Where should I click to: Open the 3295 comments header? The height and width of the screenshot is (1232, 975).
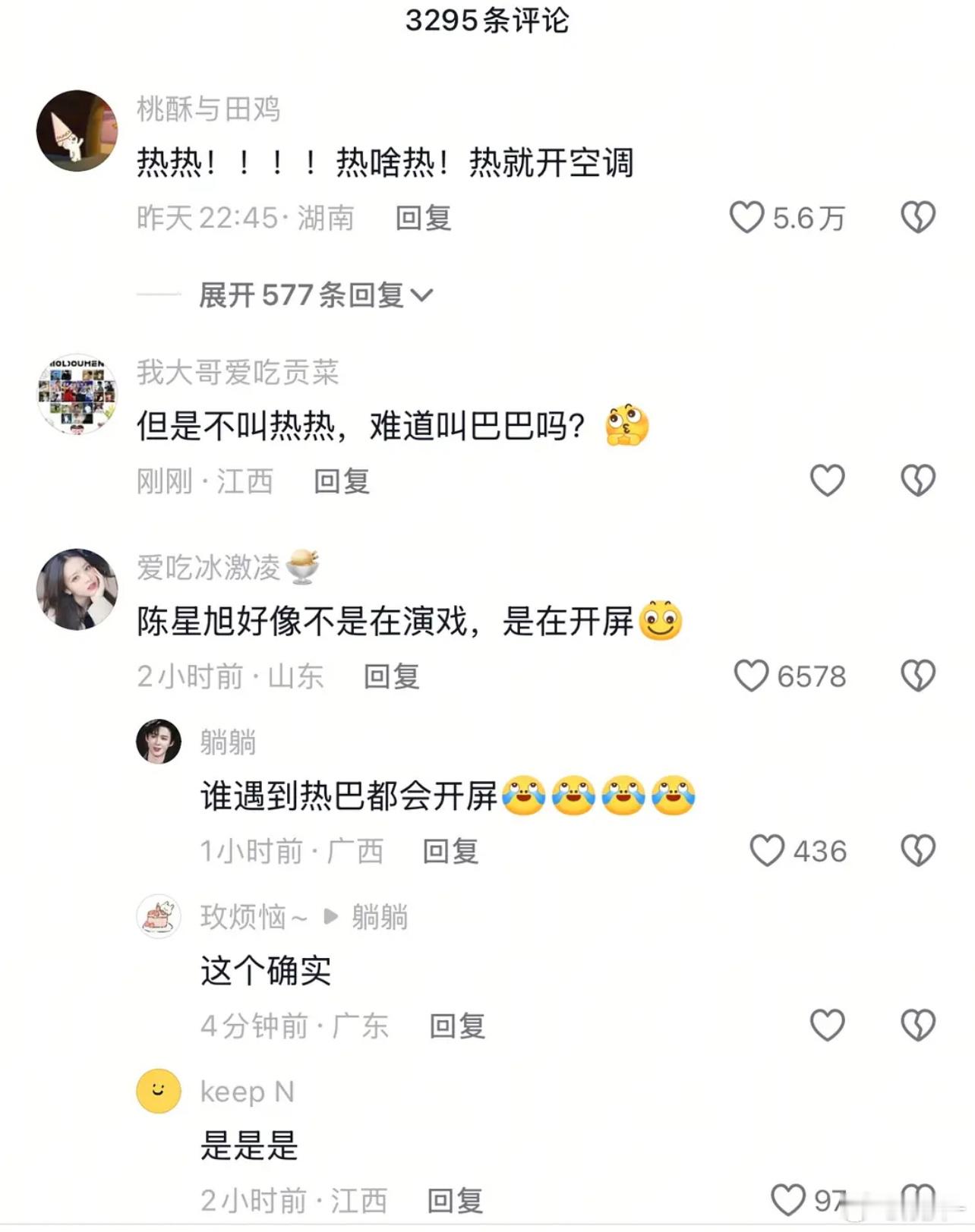tap(487, 20)
